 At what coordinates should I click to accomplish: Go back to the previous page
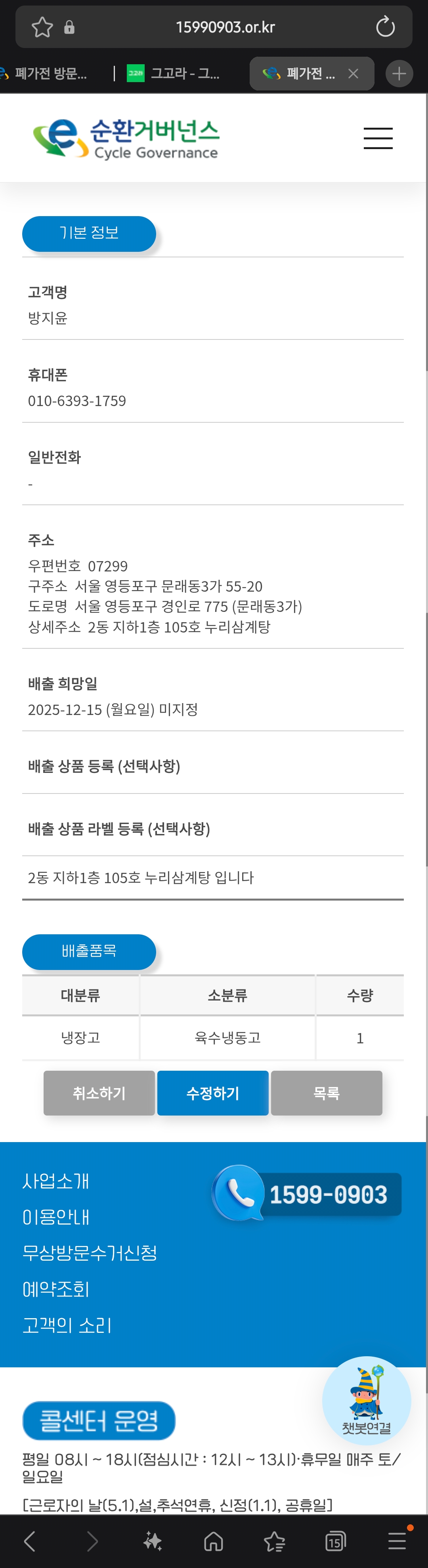tap(30, 1541)
